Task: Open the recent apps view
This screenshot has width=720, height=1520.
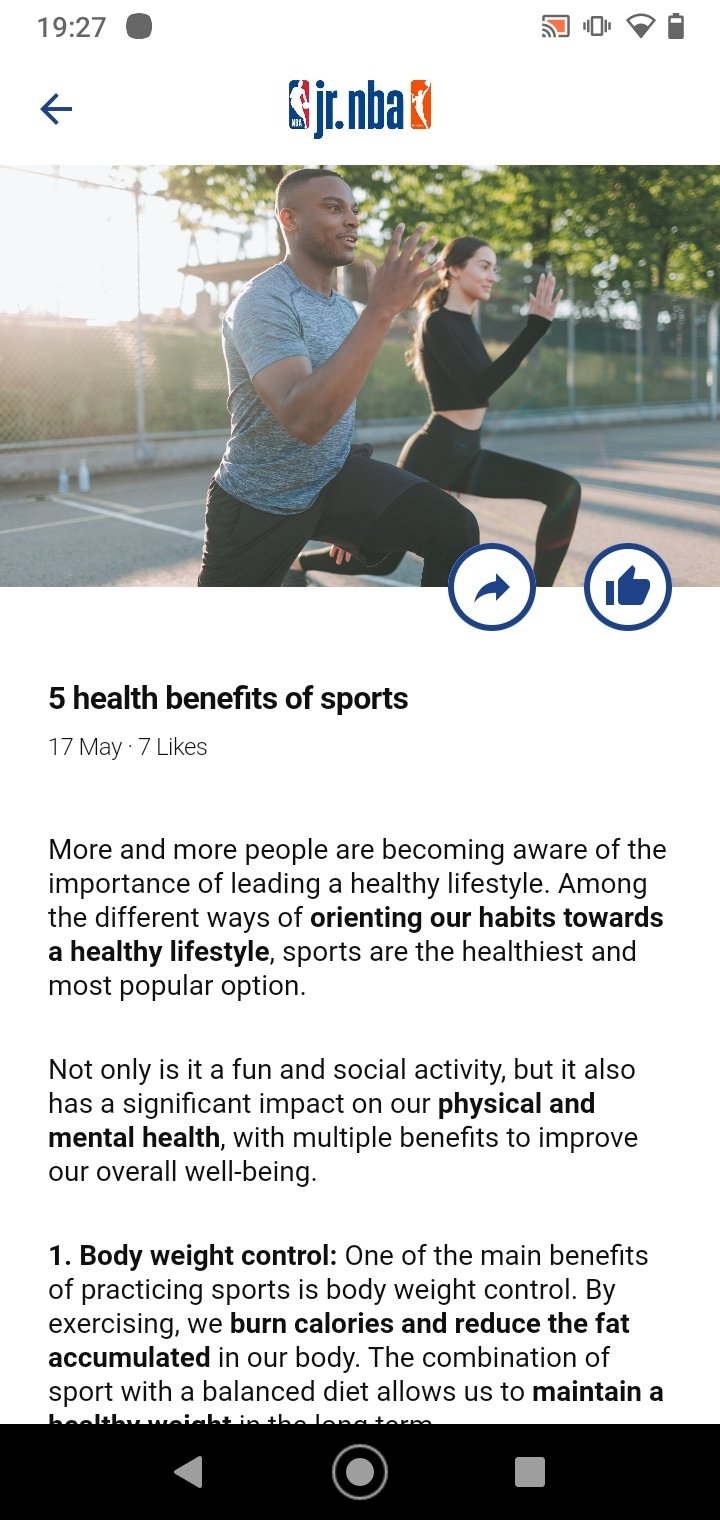Action: 530,1472
